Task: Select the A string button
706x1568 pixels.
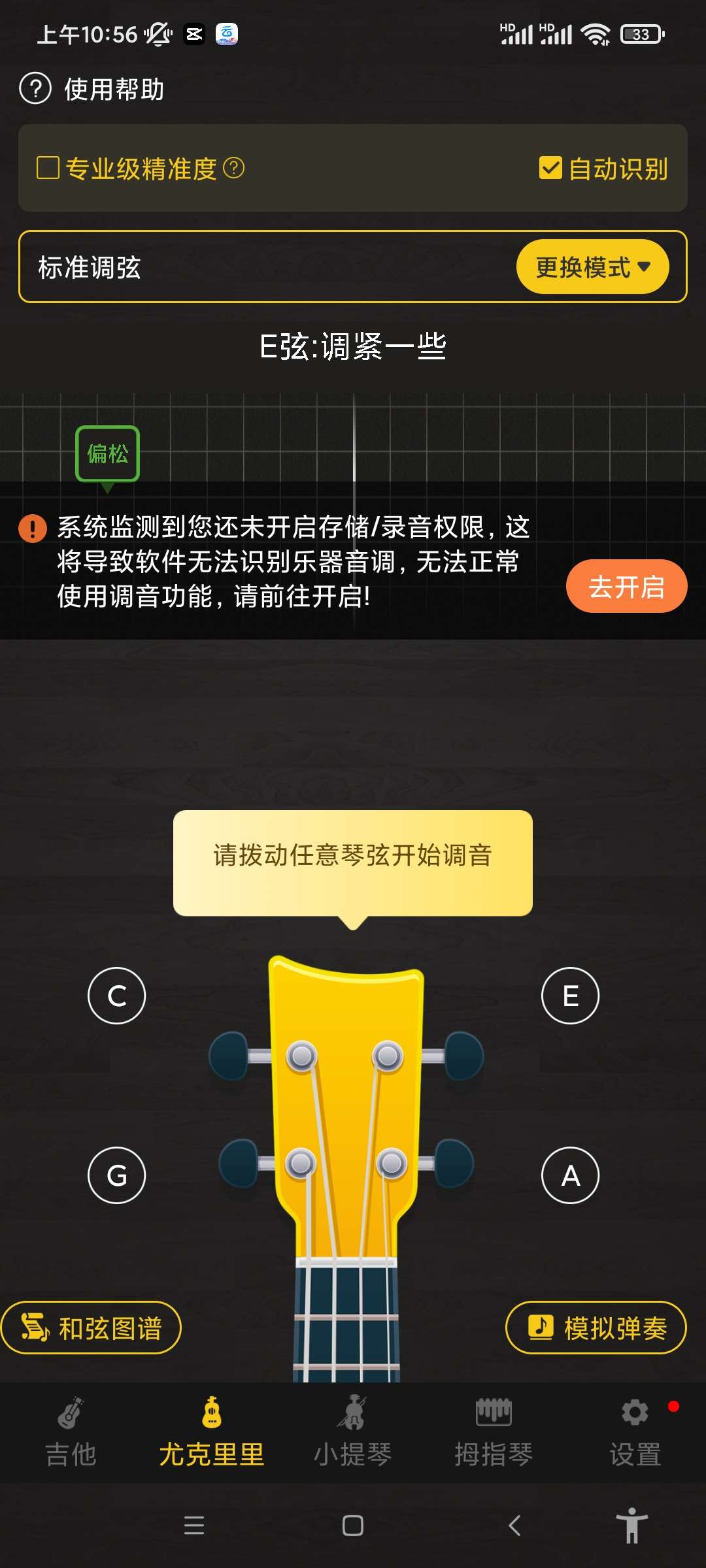Action: coord(570,1175)
